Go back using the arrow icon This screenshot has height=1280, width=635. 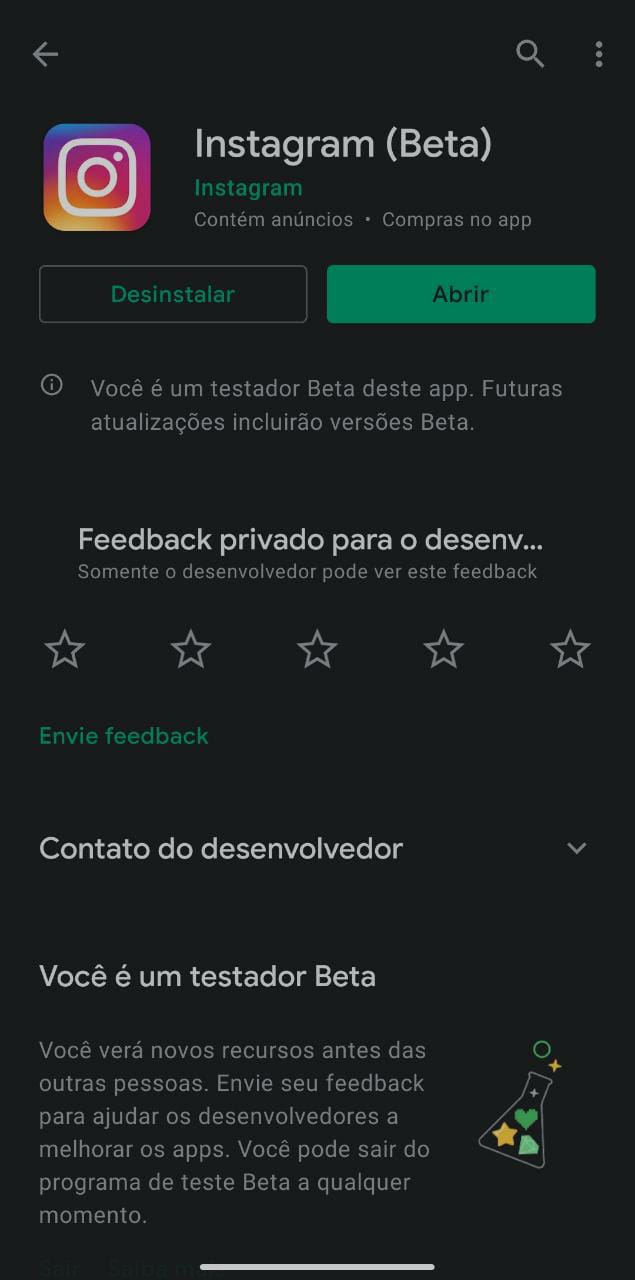tap(46, 54)
